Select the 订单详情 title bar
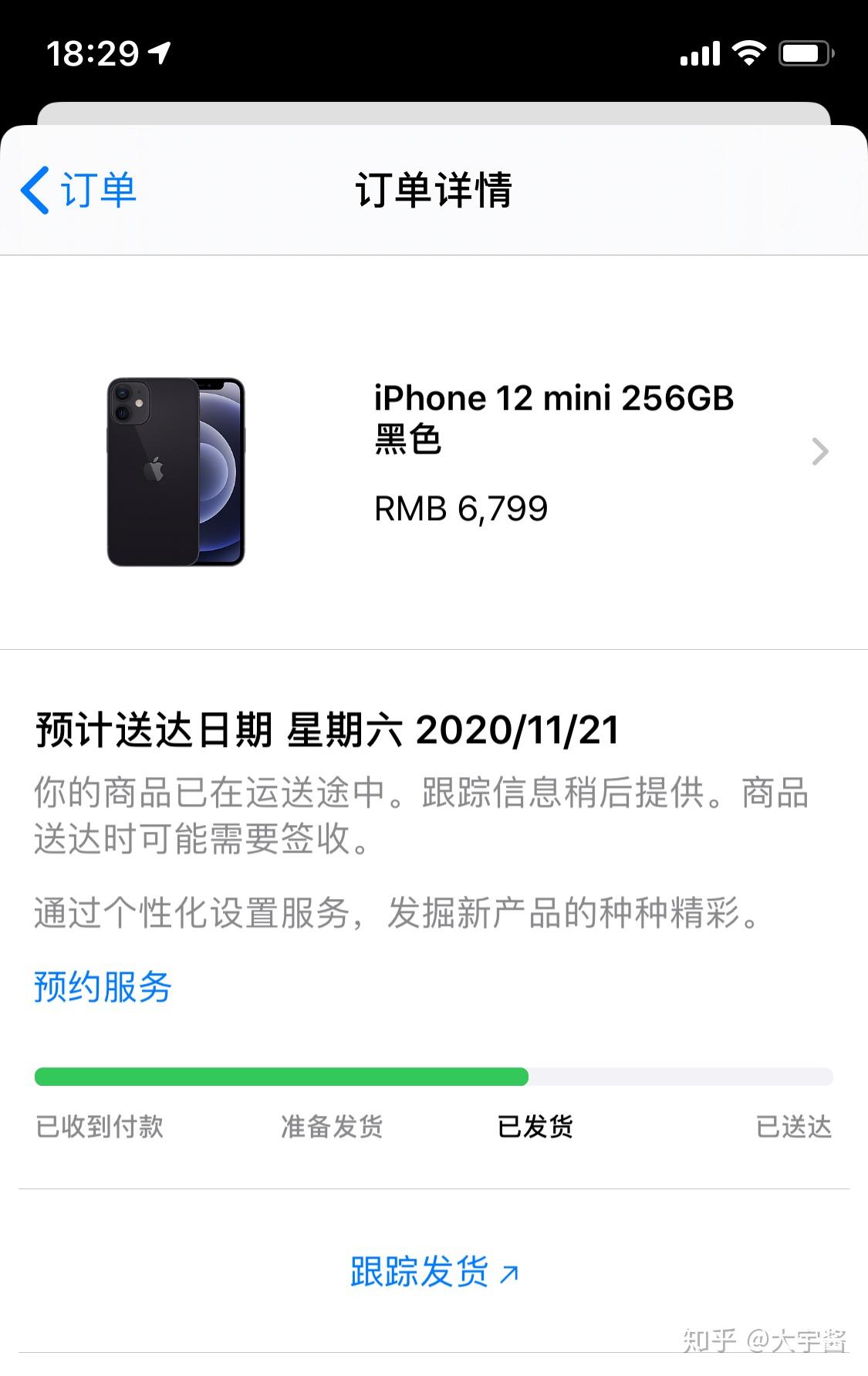868x1376 pixels. click(x=434, y=190)
